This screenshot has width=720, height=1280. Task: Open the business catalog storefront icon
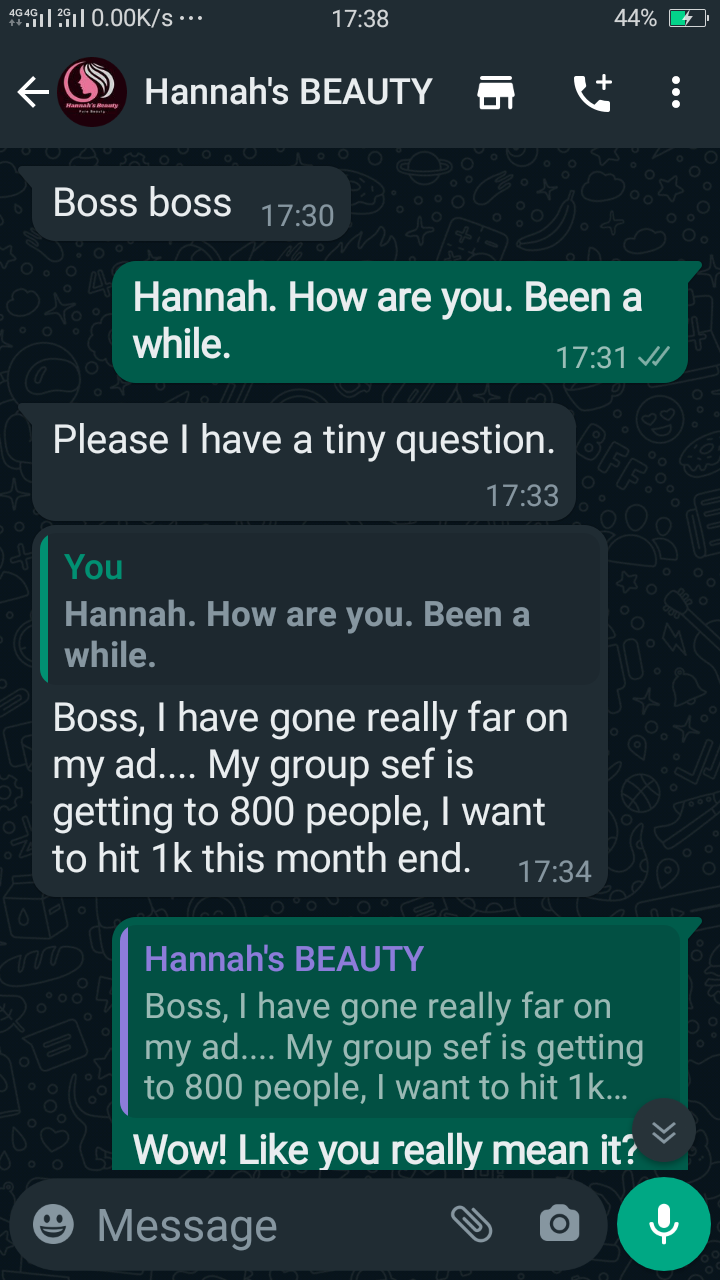coord(496,93)
